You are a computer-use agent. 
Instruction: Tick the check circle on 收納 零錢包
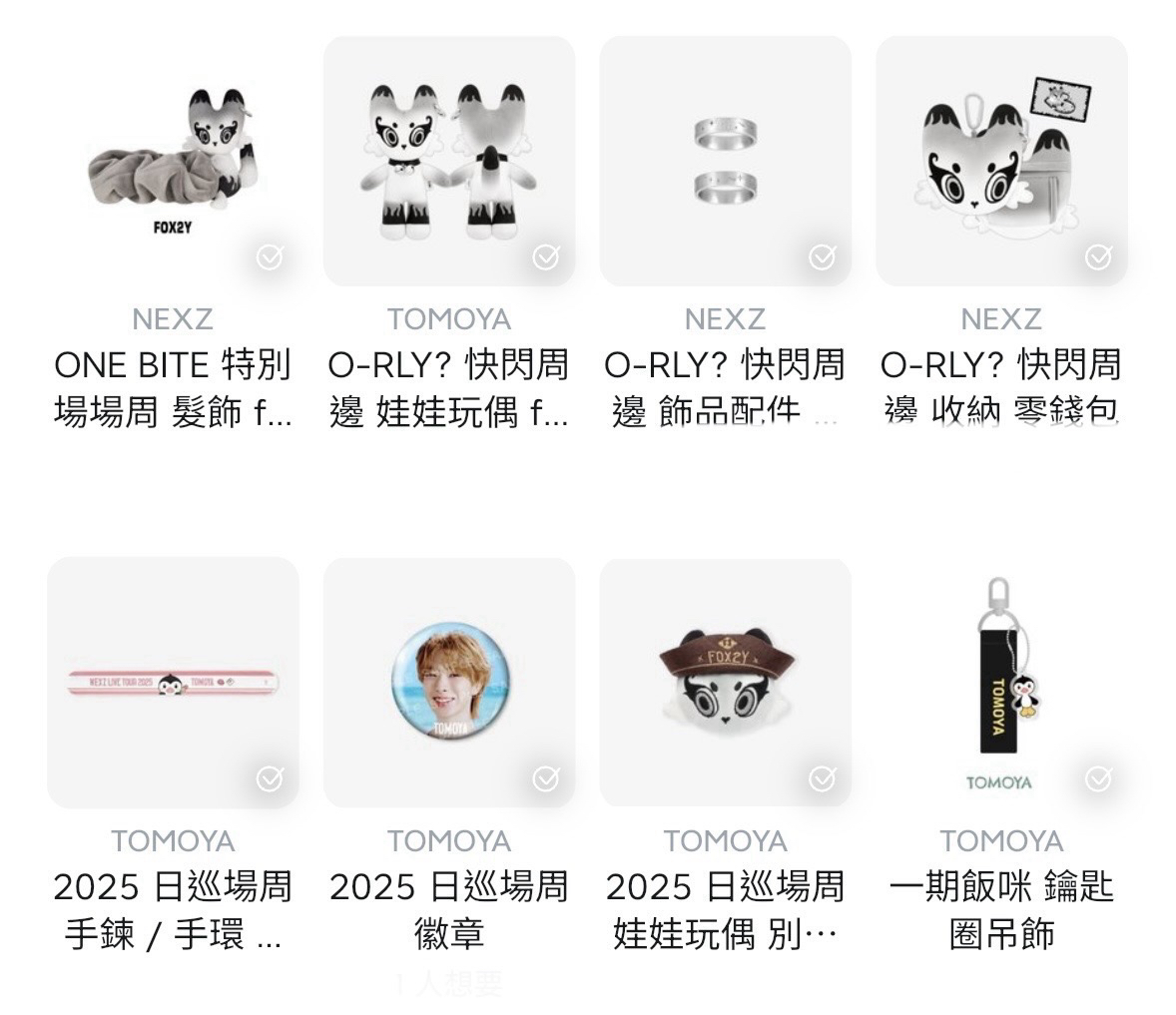[1098, 258]
